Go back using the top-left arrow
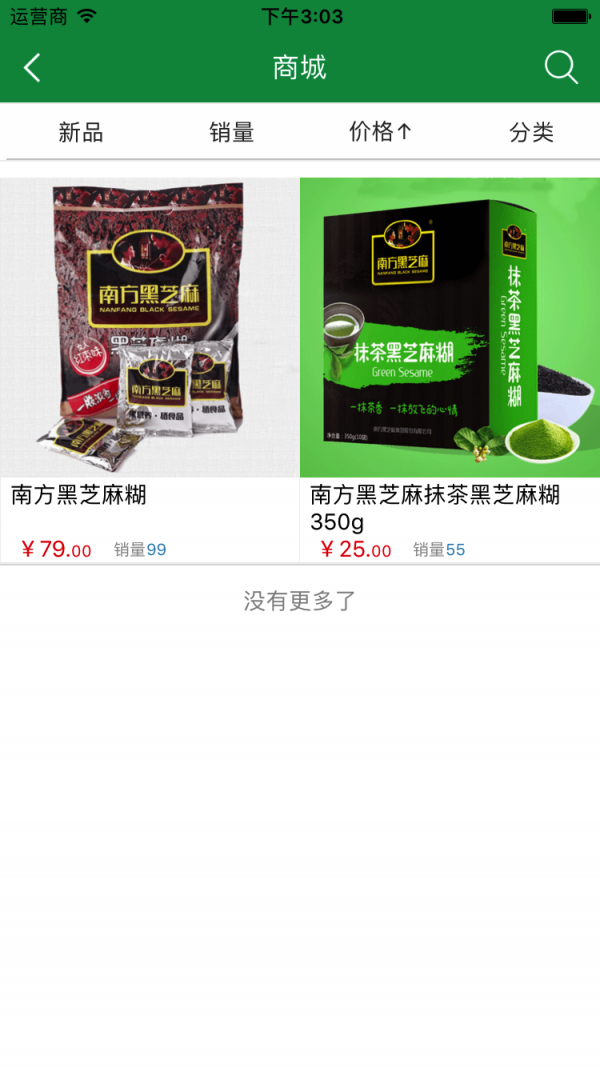The width and height of the screenshot is (600, 1067). point(32,68)
